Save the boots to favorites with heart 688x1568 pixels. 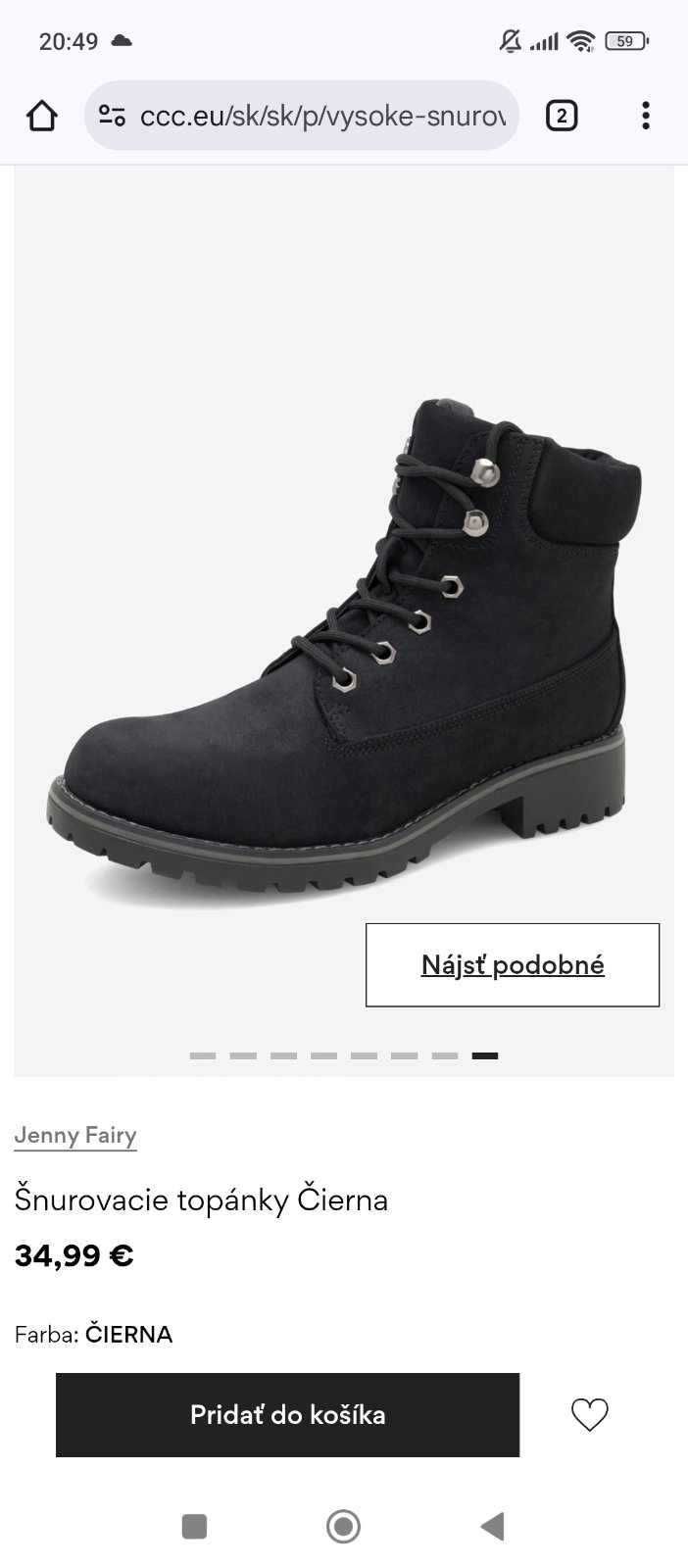point(590,1415)
